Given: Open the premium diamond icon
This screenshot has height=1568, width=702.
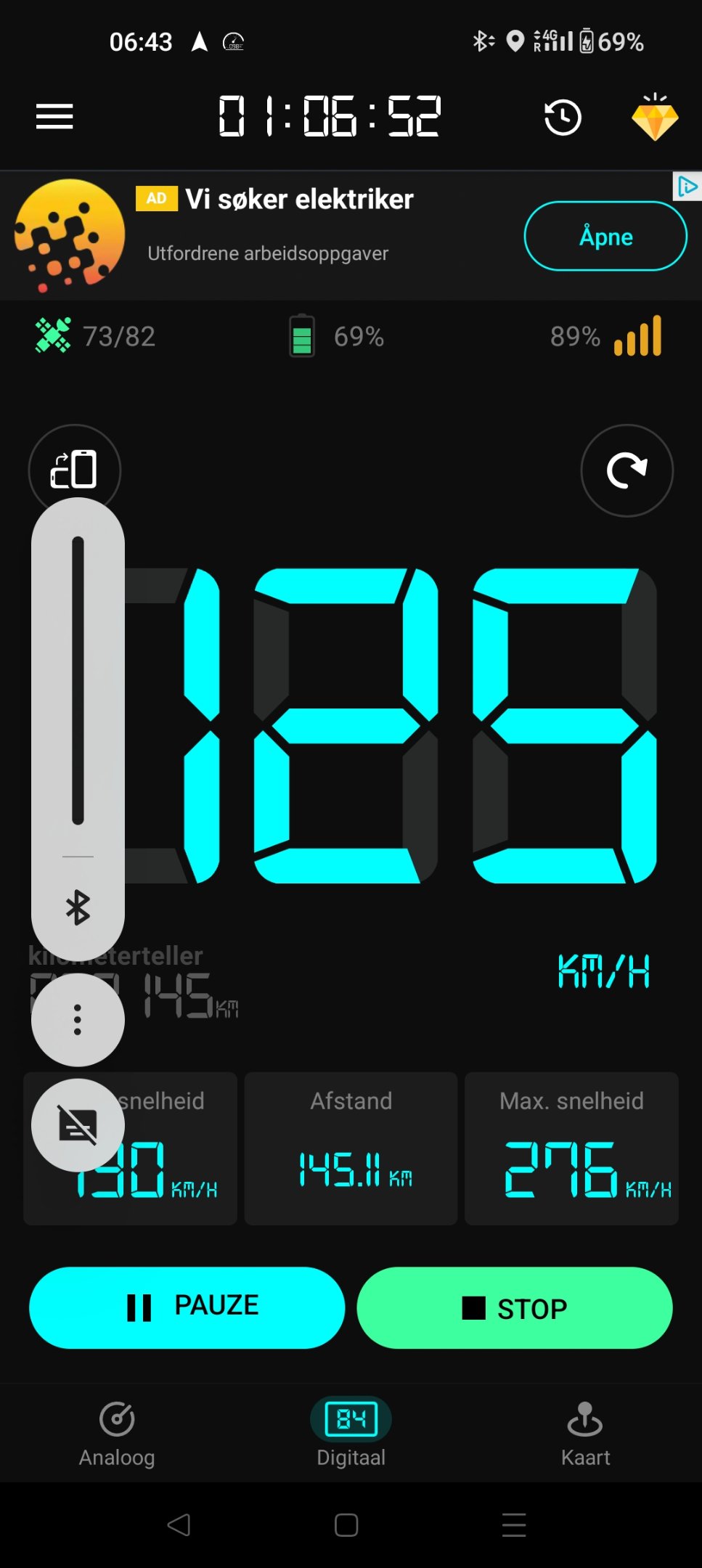Looking at the screenshot, I should (x=655, y=117).
